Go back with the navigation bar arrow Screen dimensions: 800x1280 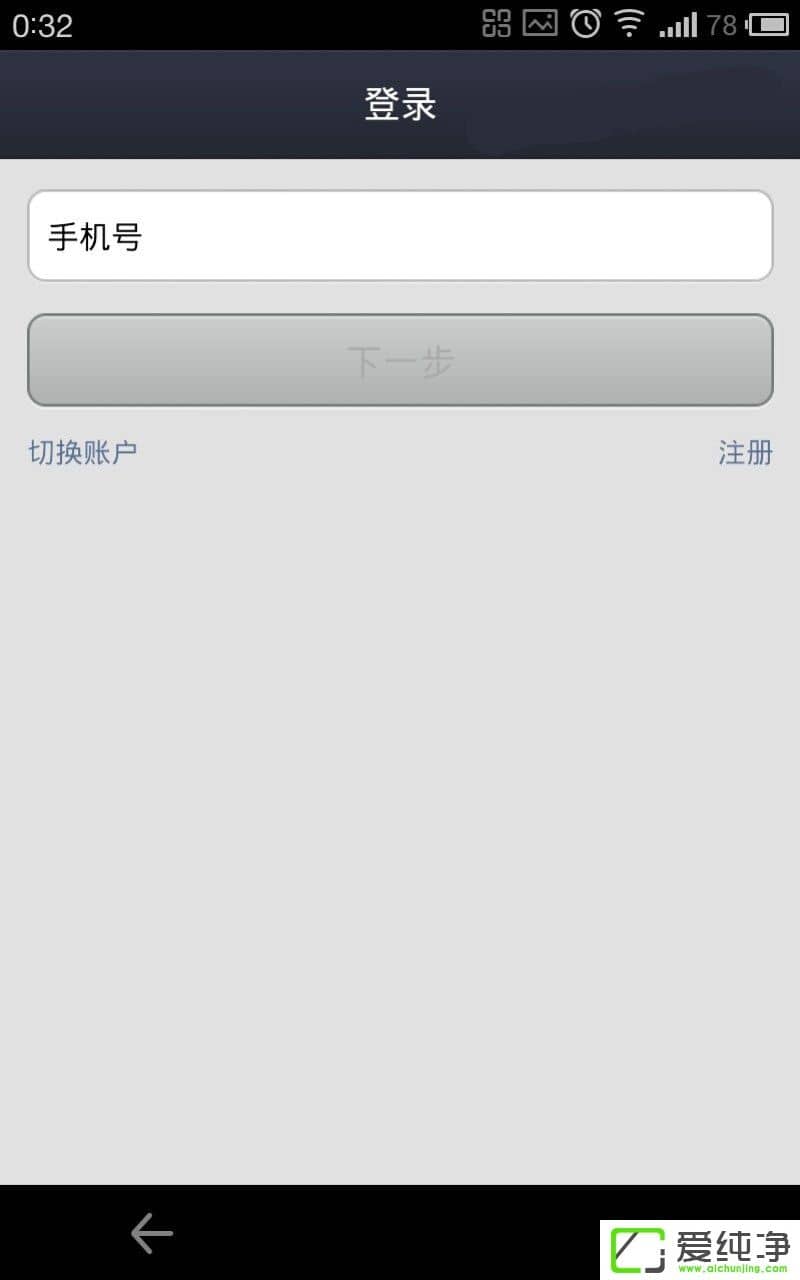tap(152, 1233)
